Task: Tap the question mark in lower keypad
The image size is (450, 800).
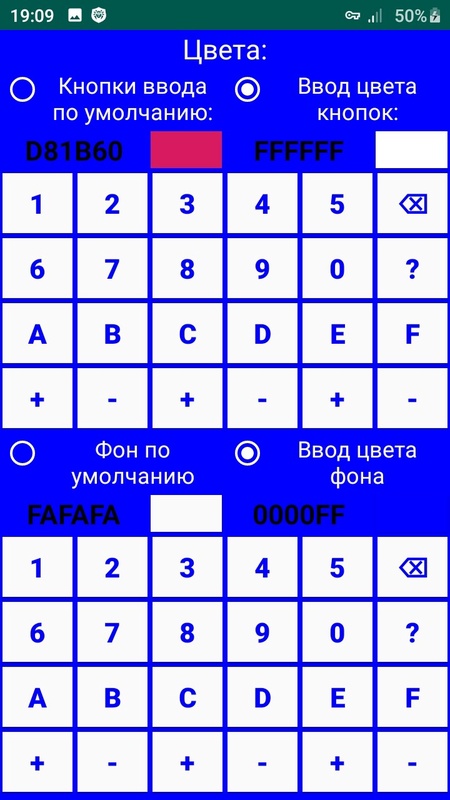Action: pyautogui.click(x=412, y=632)
